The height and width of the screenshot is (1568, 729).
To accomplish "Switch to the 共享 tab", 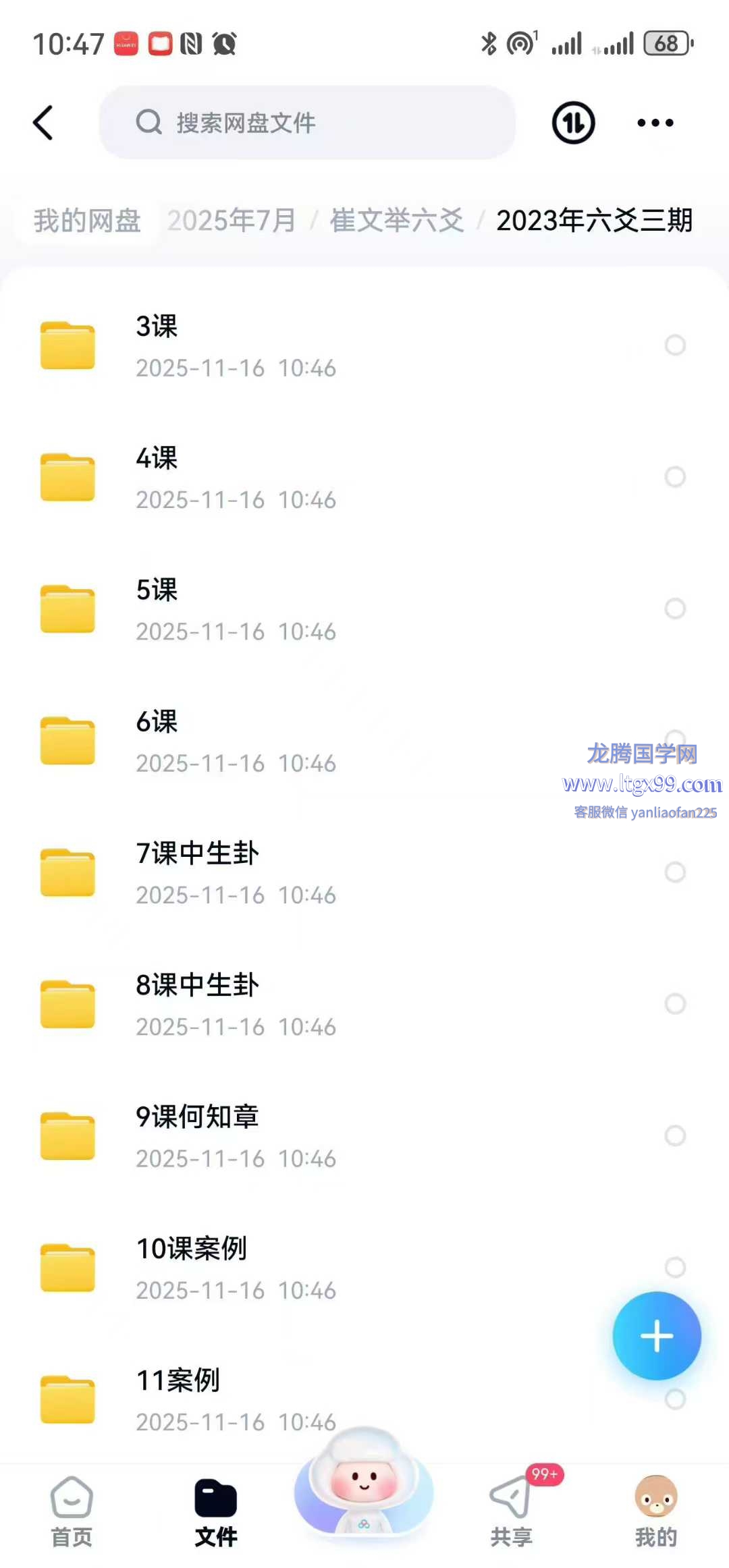I will pos(511,1511).
